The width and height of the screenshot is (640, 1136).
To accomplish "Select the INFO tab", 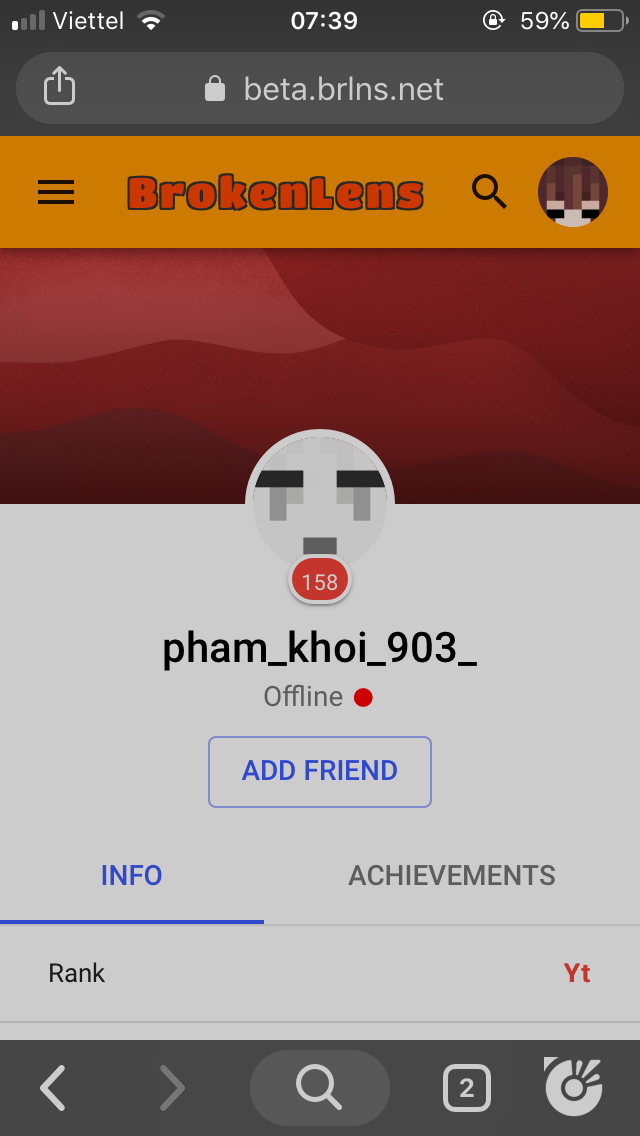I will click(131, 877).
